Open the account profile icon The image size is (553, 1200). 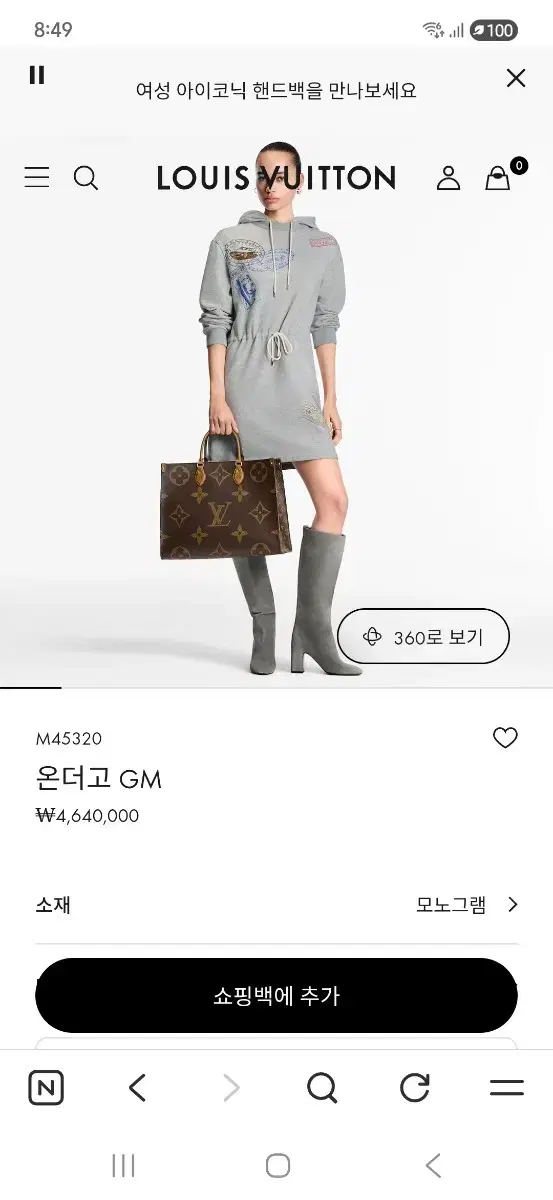(448, 178)
